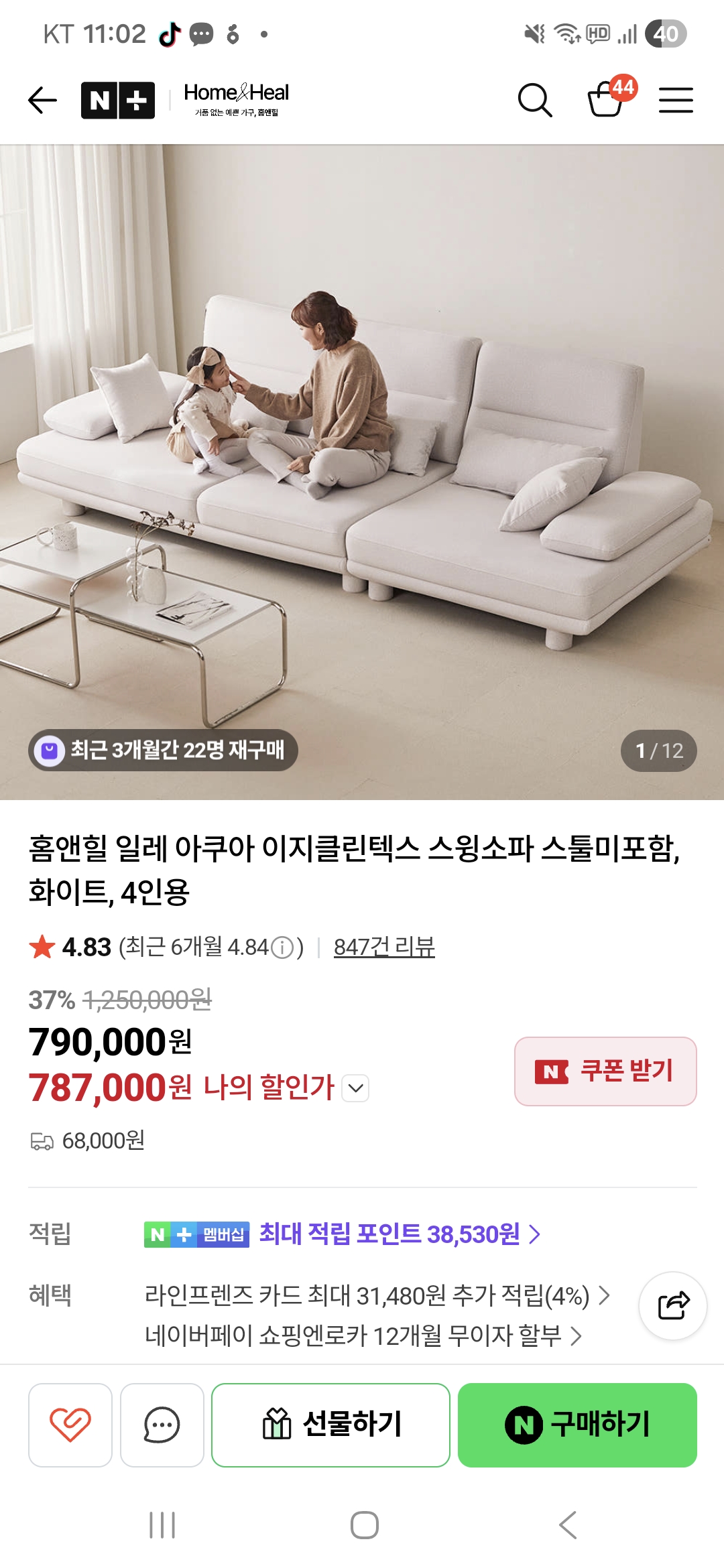Open the sofa product image gallery
The height and width of the screenshot is (1568, 724).
coord(362,472)
